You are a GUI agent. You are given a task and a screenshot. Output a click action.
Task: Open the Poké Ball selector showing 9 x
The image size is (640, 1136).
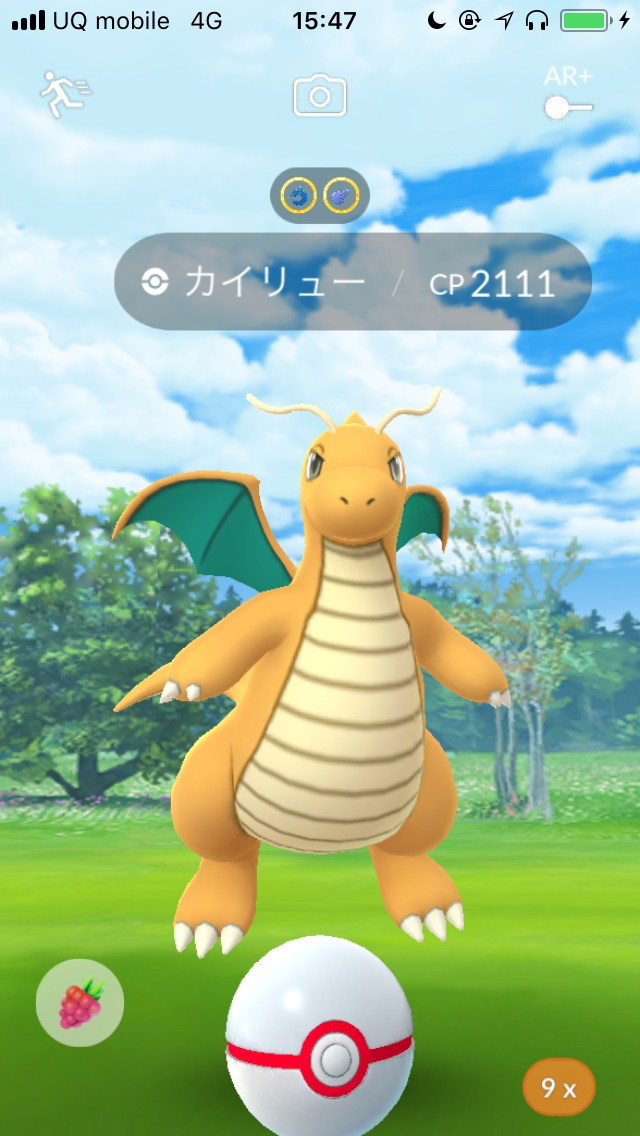[x=558, y=1087]
